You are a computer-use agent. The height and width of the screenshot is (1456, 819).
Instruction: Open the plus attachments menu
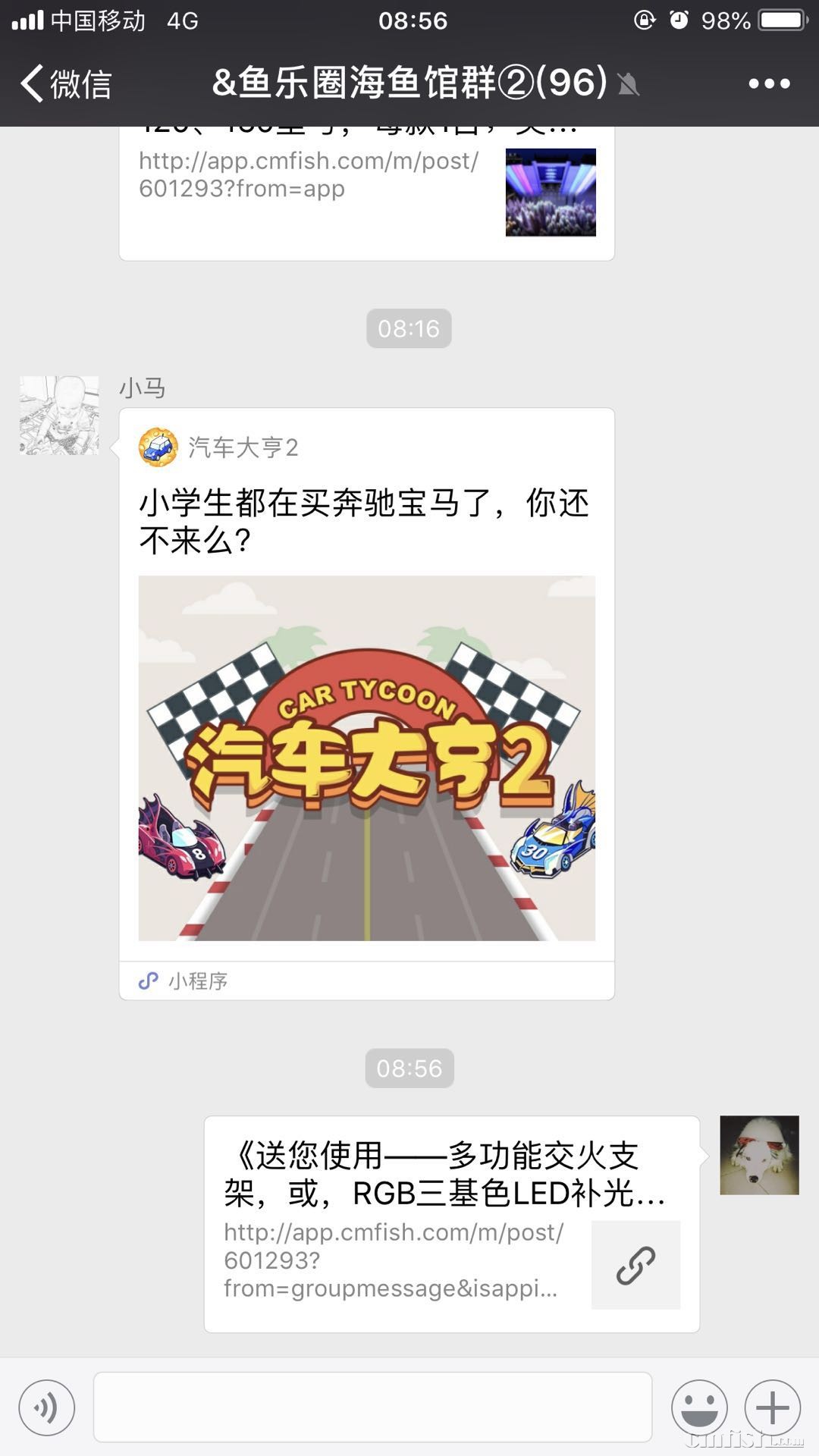pyautogui.click(x=773, y=1408)
